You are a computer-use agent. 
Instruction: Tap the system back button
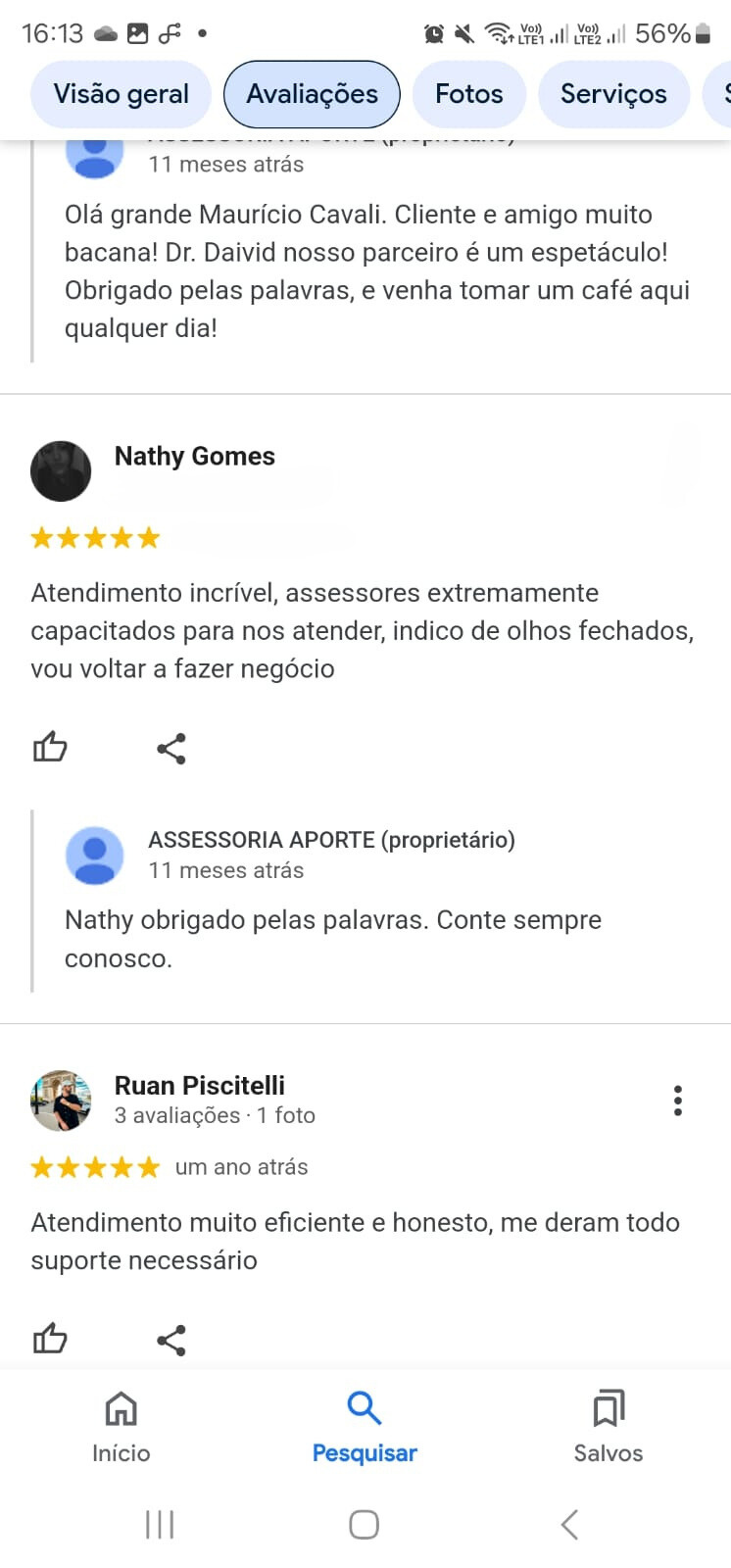pos(569,1524)
